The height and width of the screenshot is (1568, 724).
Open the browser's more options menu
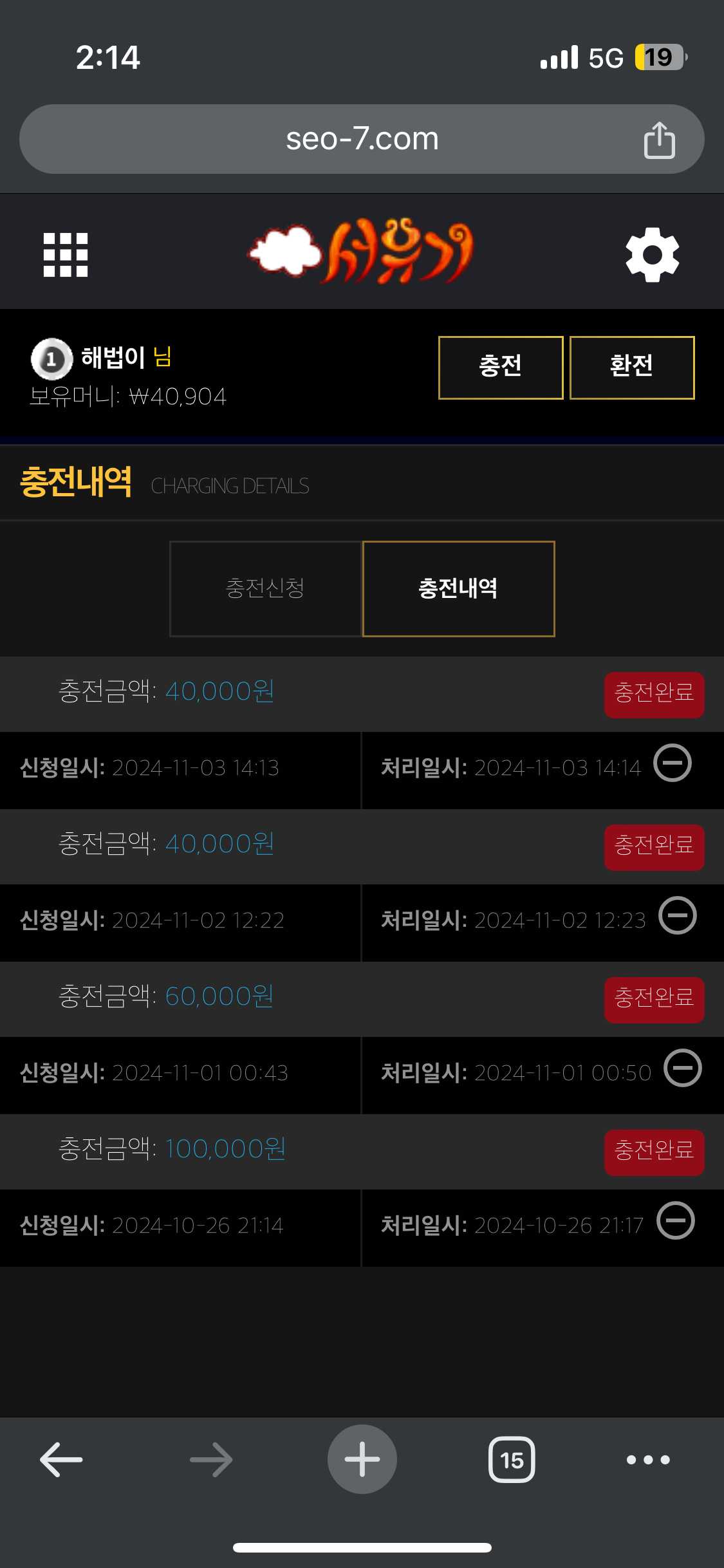(x=648, y=1460)
